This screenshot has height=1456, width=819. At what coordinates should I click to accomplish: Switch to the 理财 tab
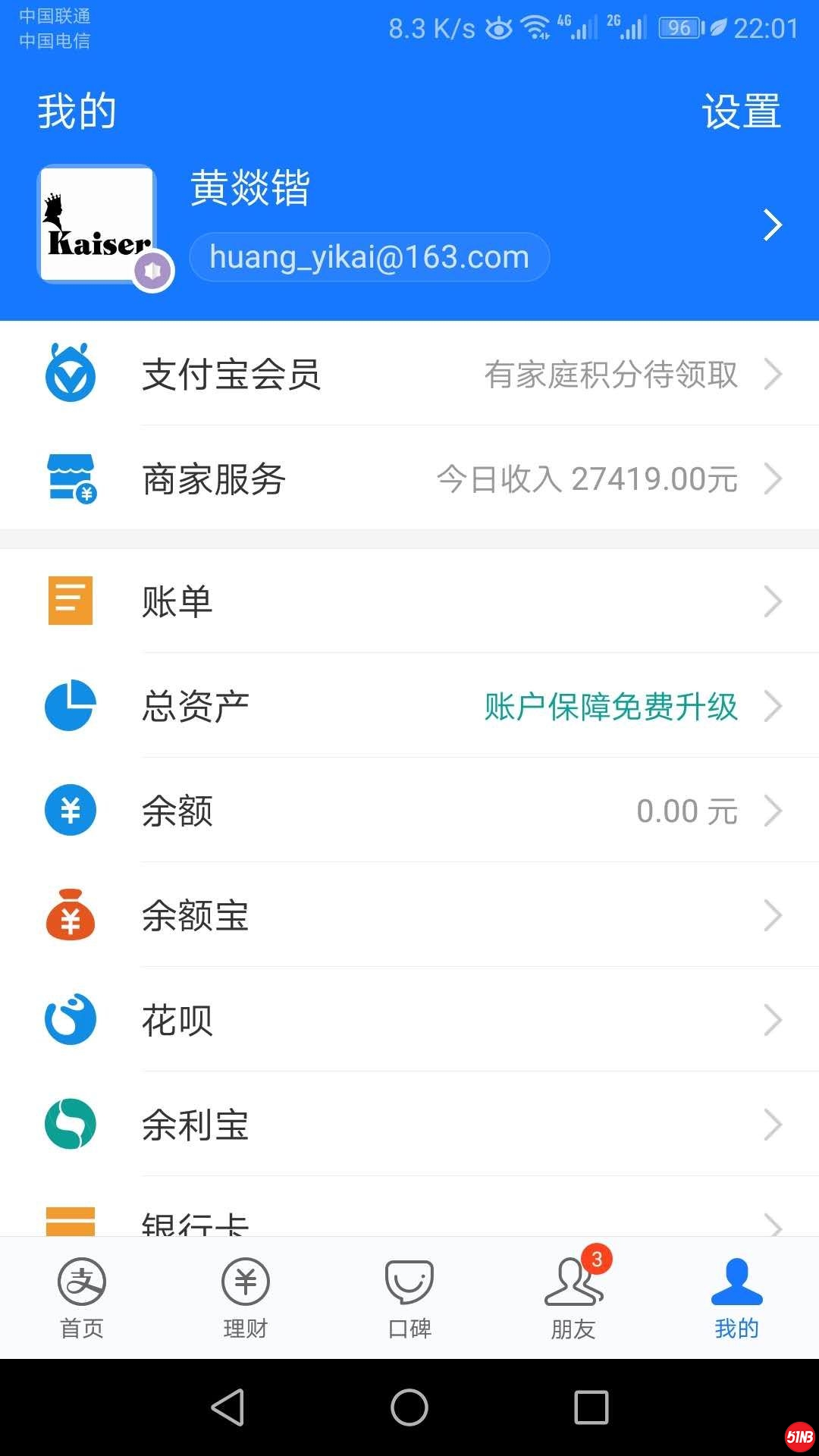246,1298
